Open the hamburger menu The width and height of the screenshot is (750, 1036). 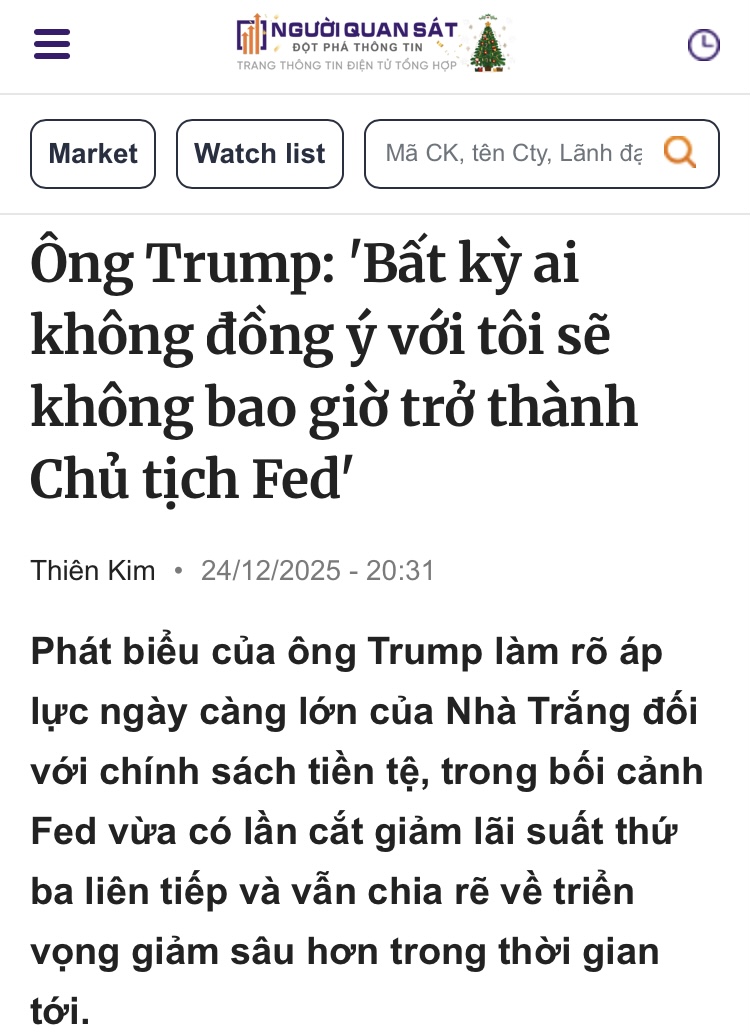[52, 44]
